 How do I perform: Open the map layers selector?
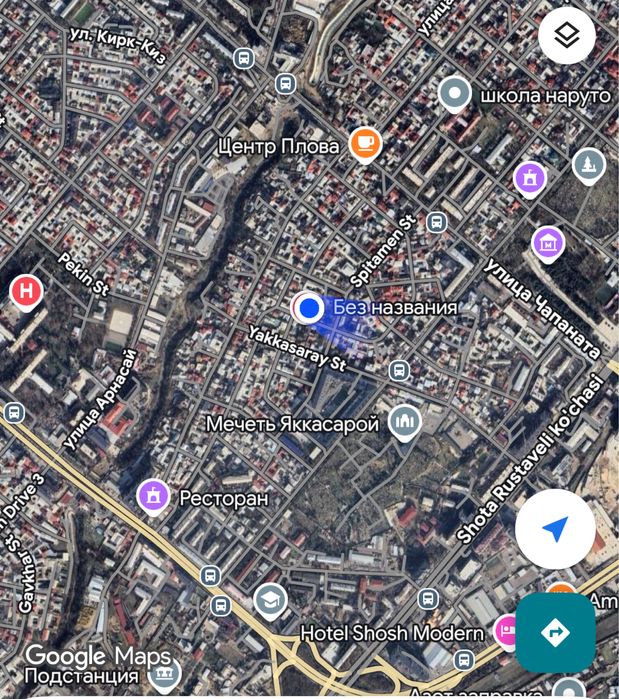[x=567, y=36]
